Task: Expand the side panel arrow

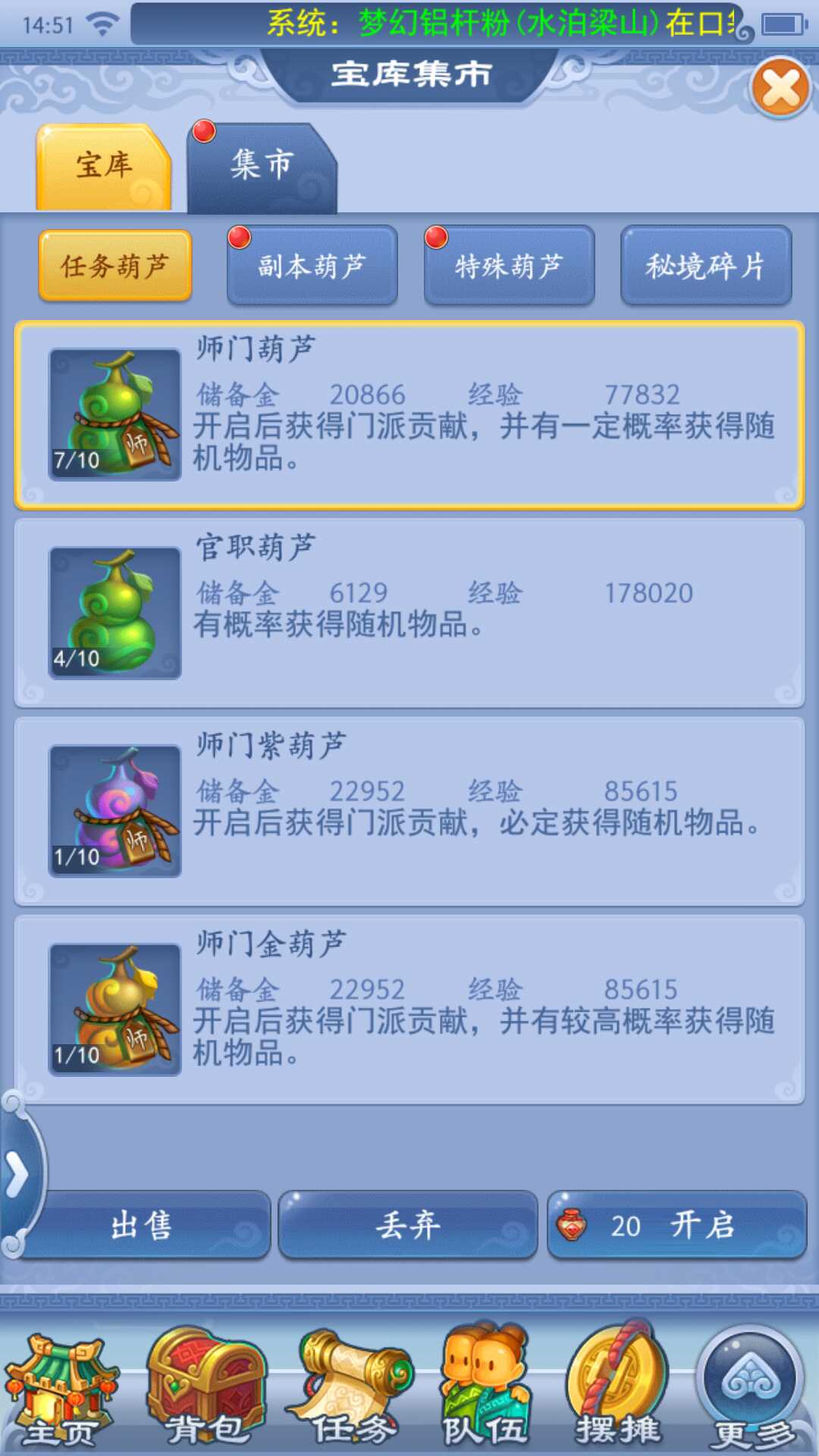Action: 18,1175
